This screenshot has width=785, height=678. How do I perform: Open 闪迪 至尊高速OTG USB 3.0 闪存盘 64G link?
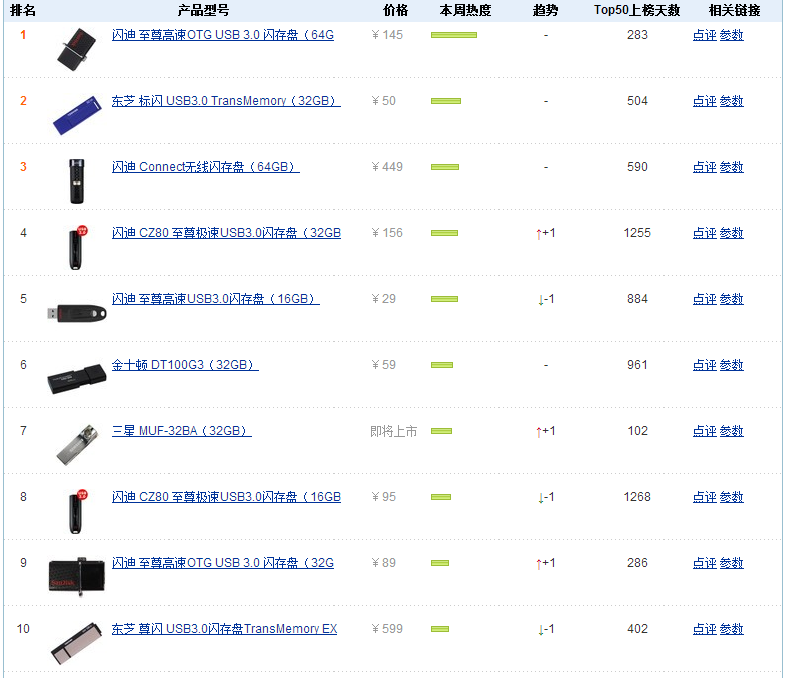pyautogui.click(x=222, y=35)
